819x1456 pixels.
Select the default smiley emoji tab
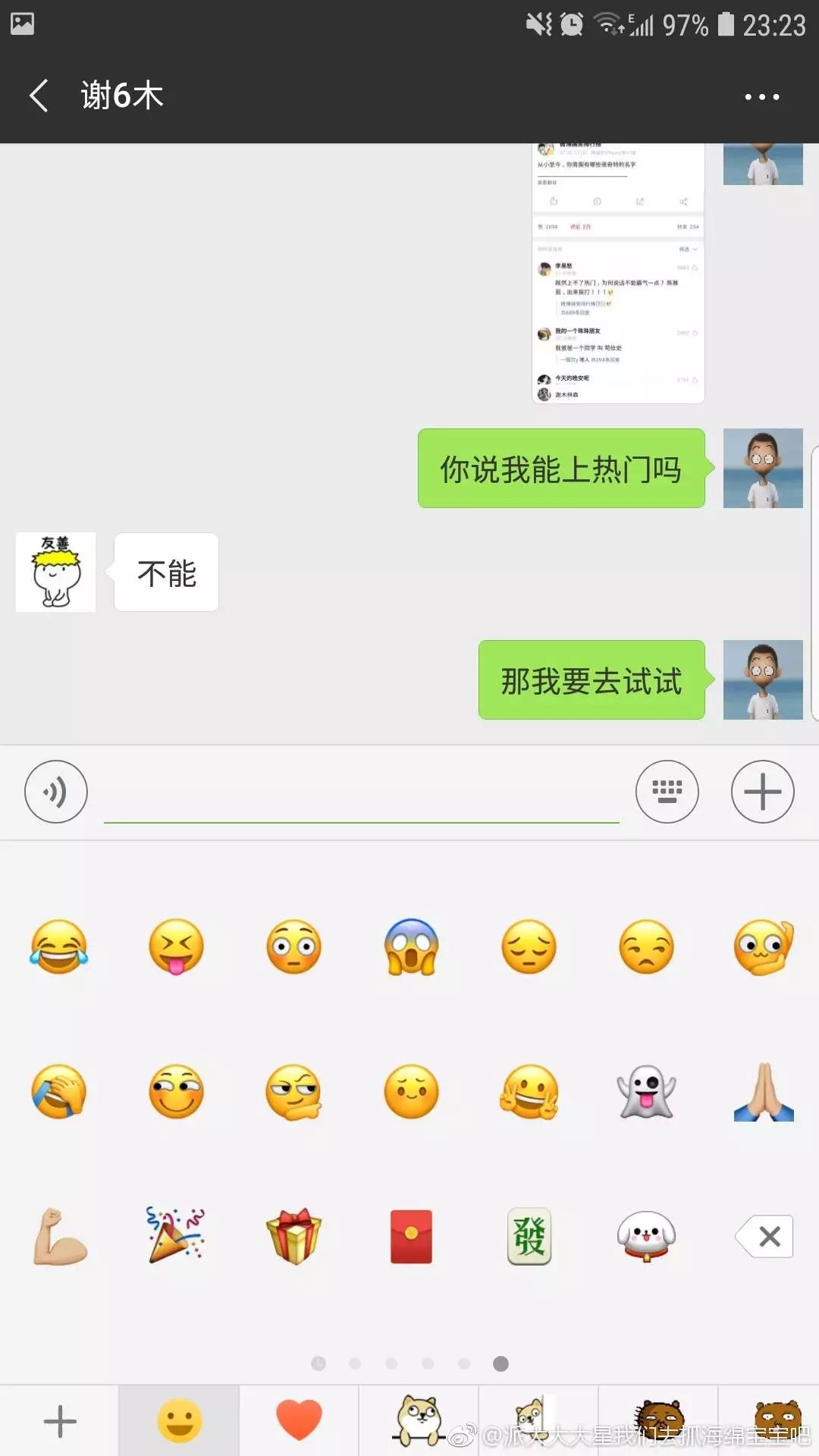[180, 1420]
